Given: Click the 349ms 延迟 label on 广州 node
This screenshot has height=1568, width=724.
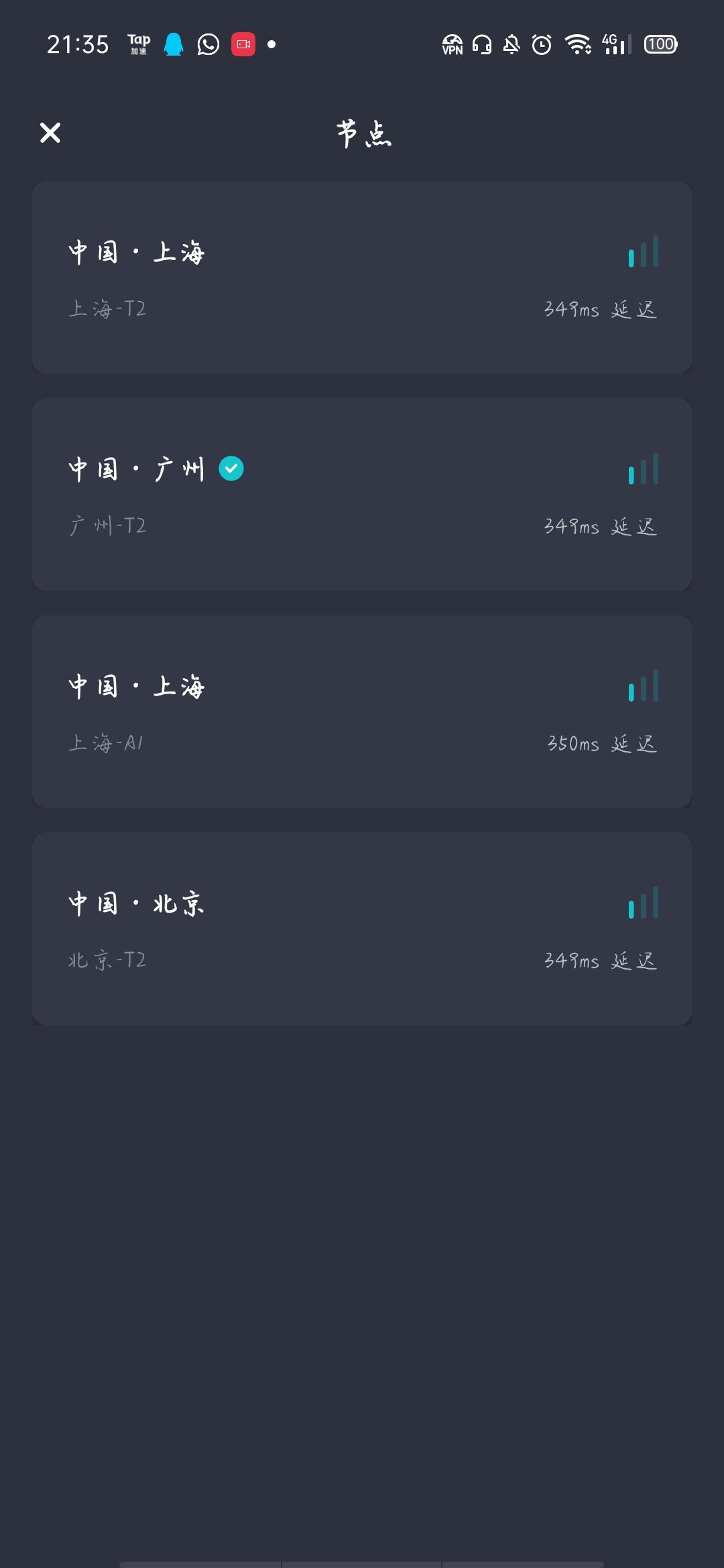Looking at the screenshot, I should coord(600,526).
